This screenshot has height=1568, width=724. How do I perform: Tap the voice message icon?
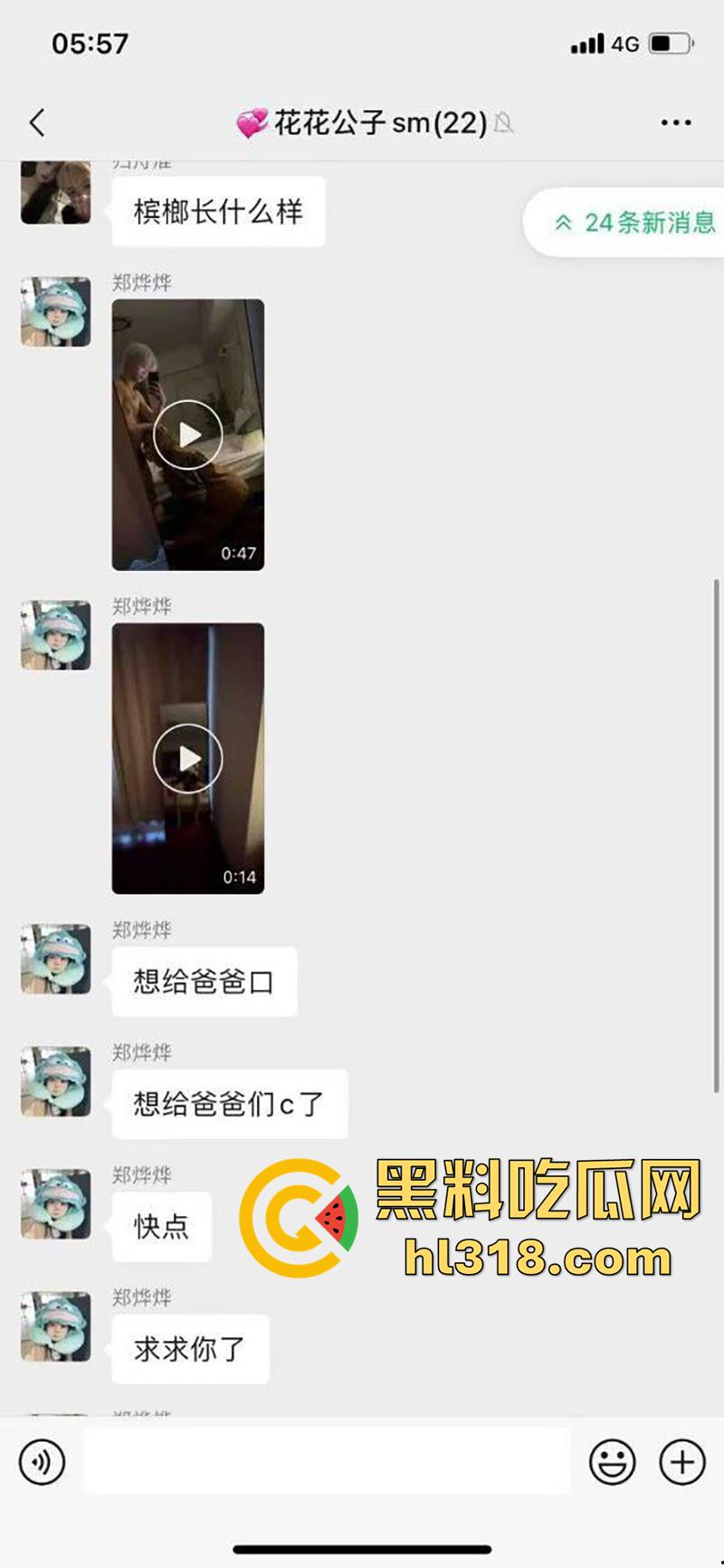click(41, 1461)
